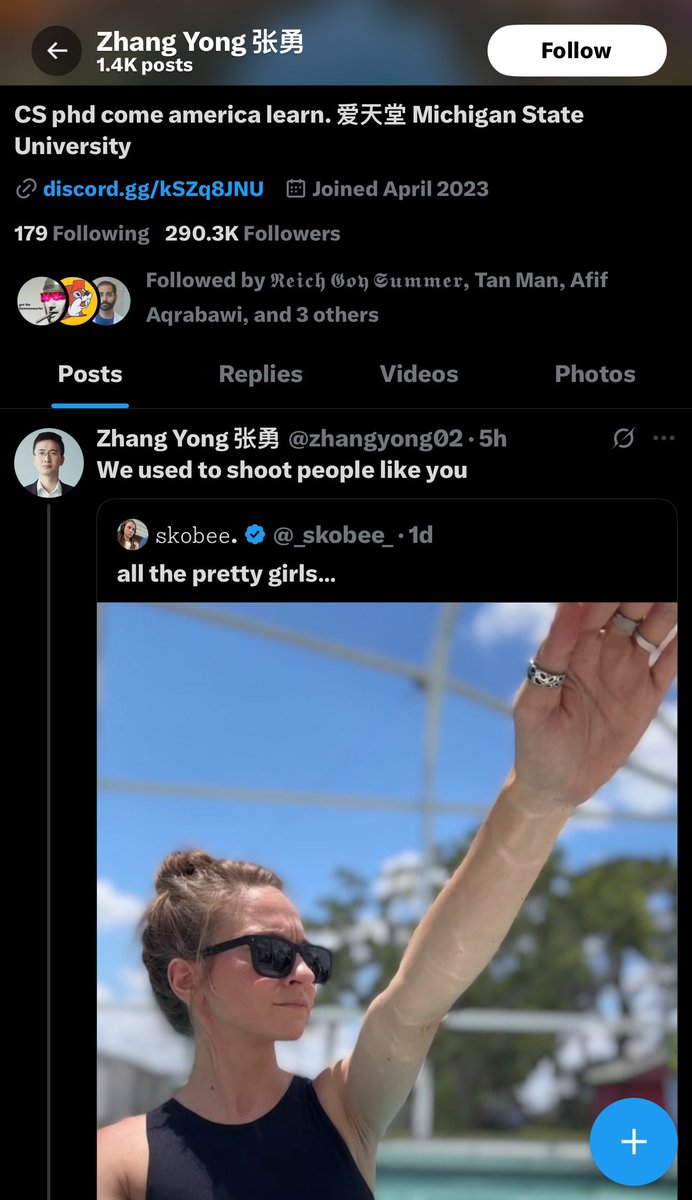This screenshot has width=692, height=1200.
Task: Open the Followed by mutual accounts list
Action: (x=376, y=297)
